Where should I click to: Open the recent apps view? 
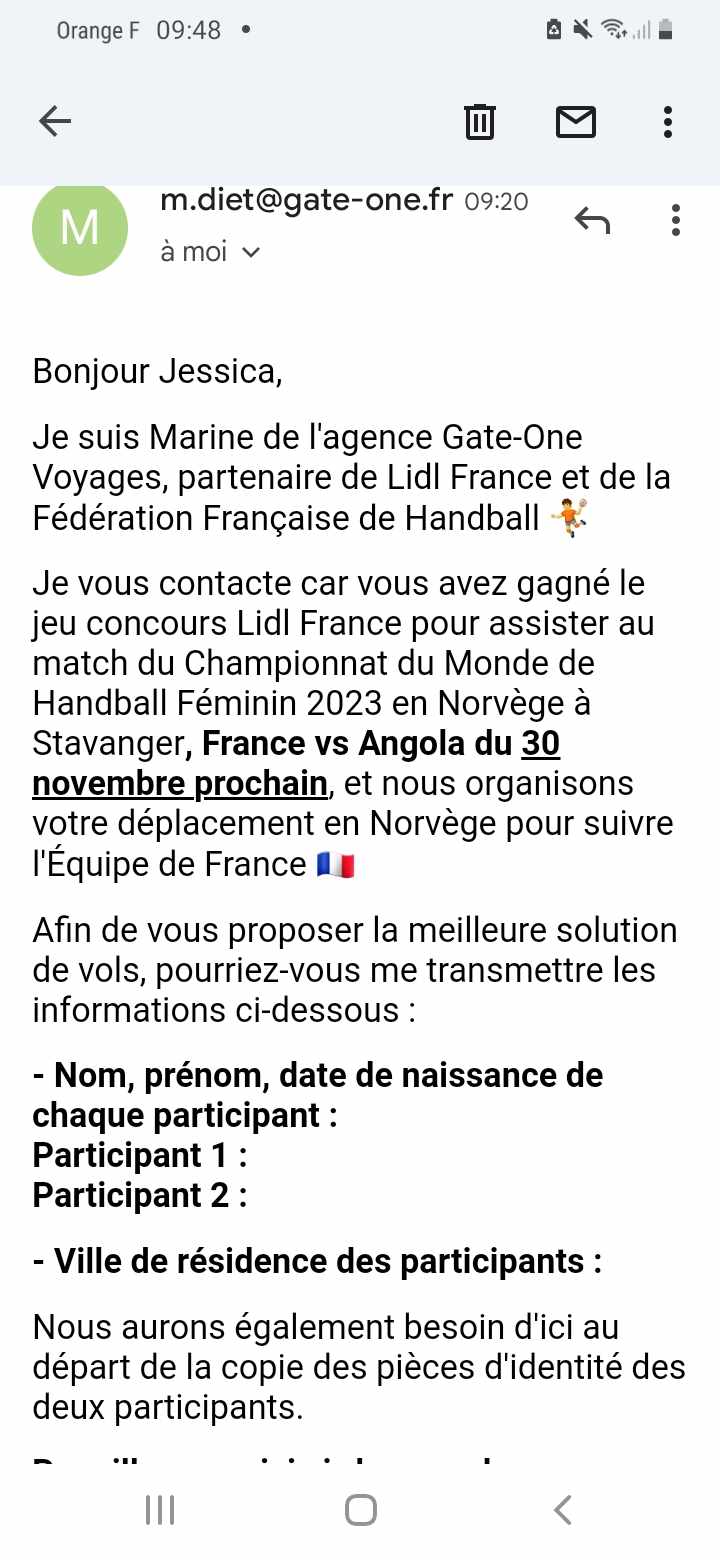(x=160, y=1510)
